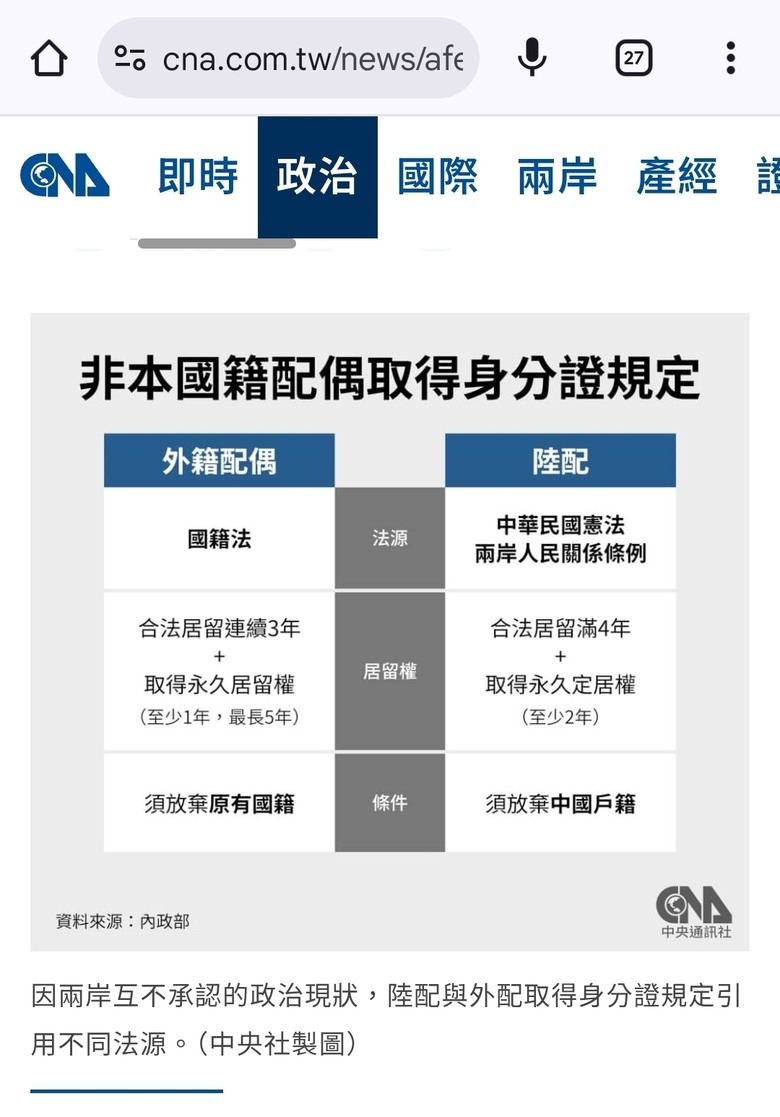780x1117 pixels.
Task: Go to the 產經 section
Action: click(x=677, y=176)
